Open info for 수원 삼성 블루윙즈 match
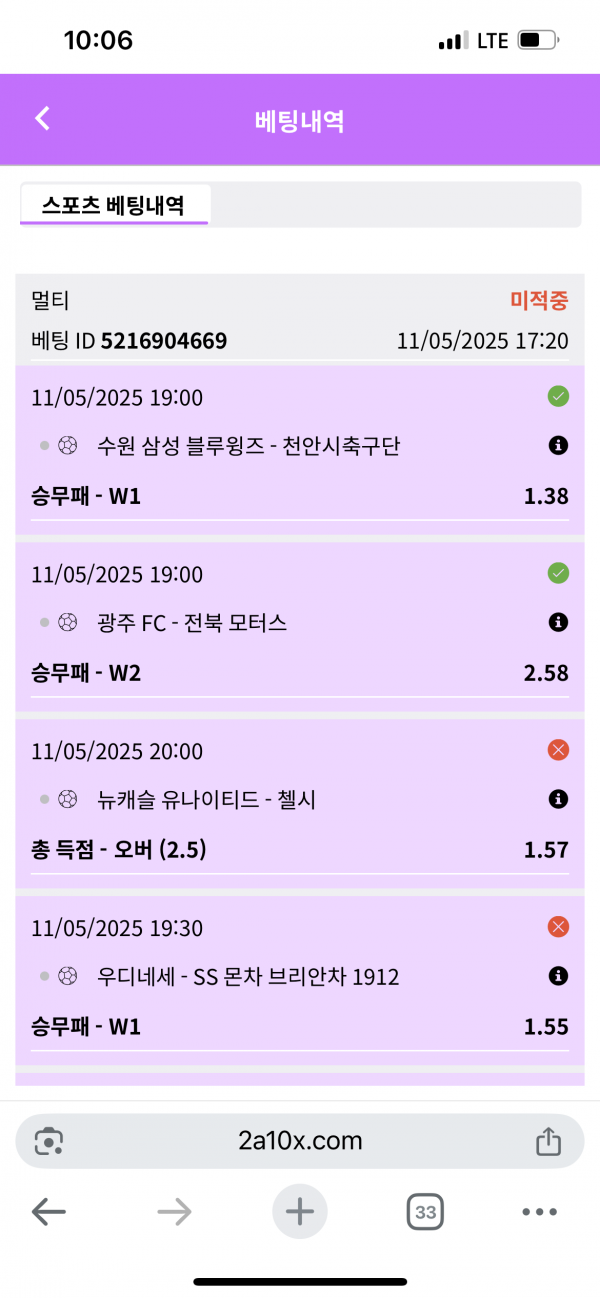600x1298 pixels. coord(559,446)
